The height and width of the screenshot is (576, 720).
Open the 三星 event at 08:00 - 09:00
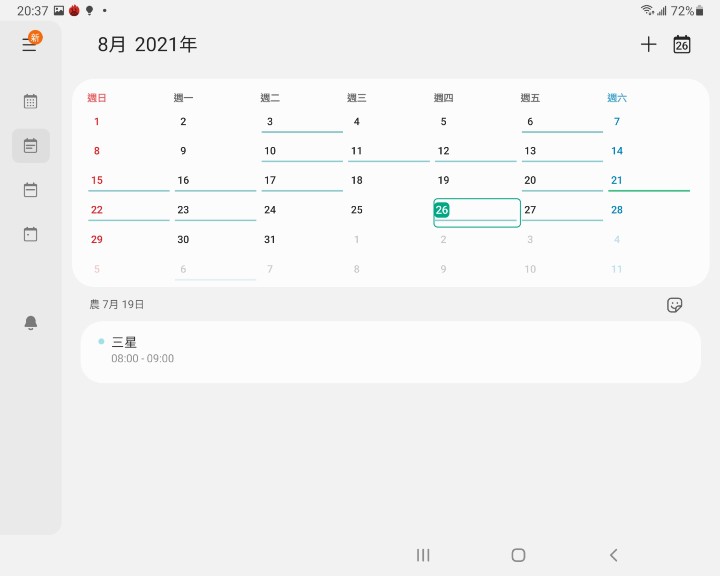(390, 350)
